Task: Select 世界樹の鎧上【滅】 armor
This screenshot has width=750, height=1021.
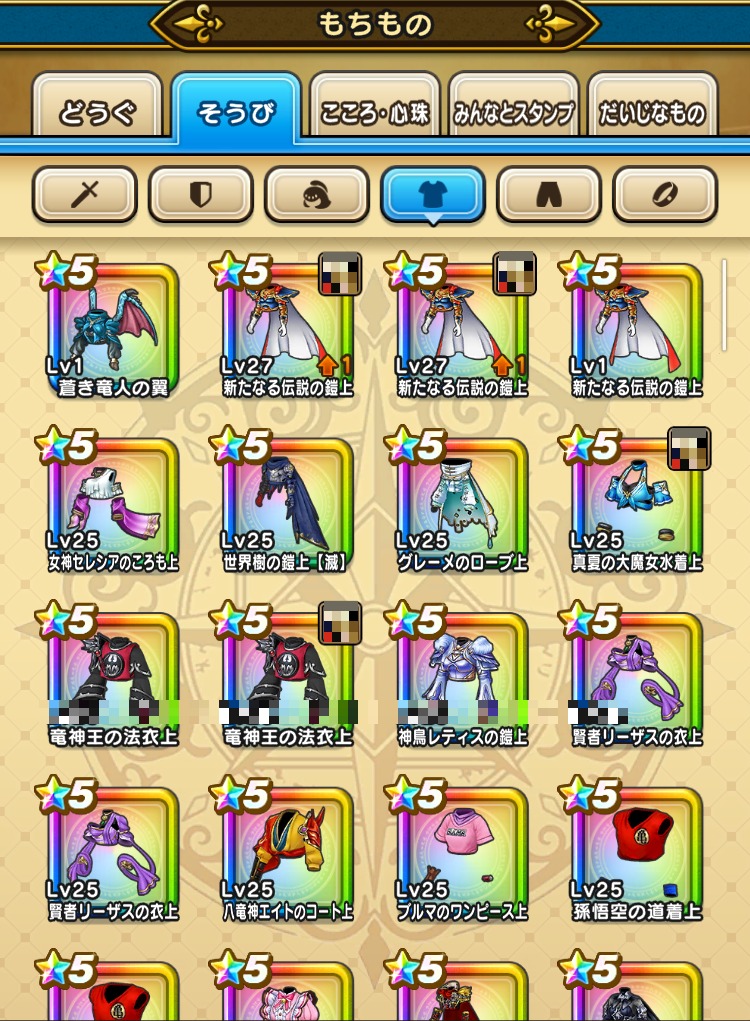Action: click(287, 505)
